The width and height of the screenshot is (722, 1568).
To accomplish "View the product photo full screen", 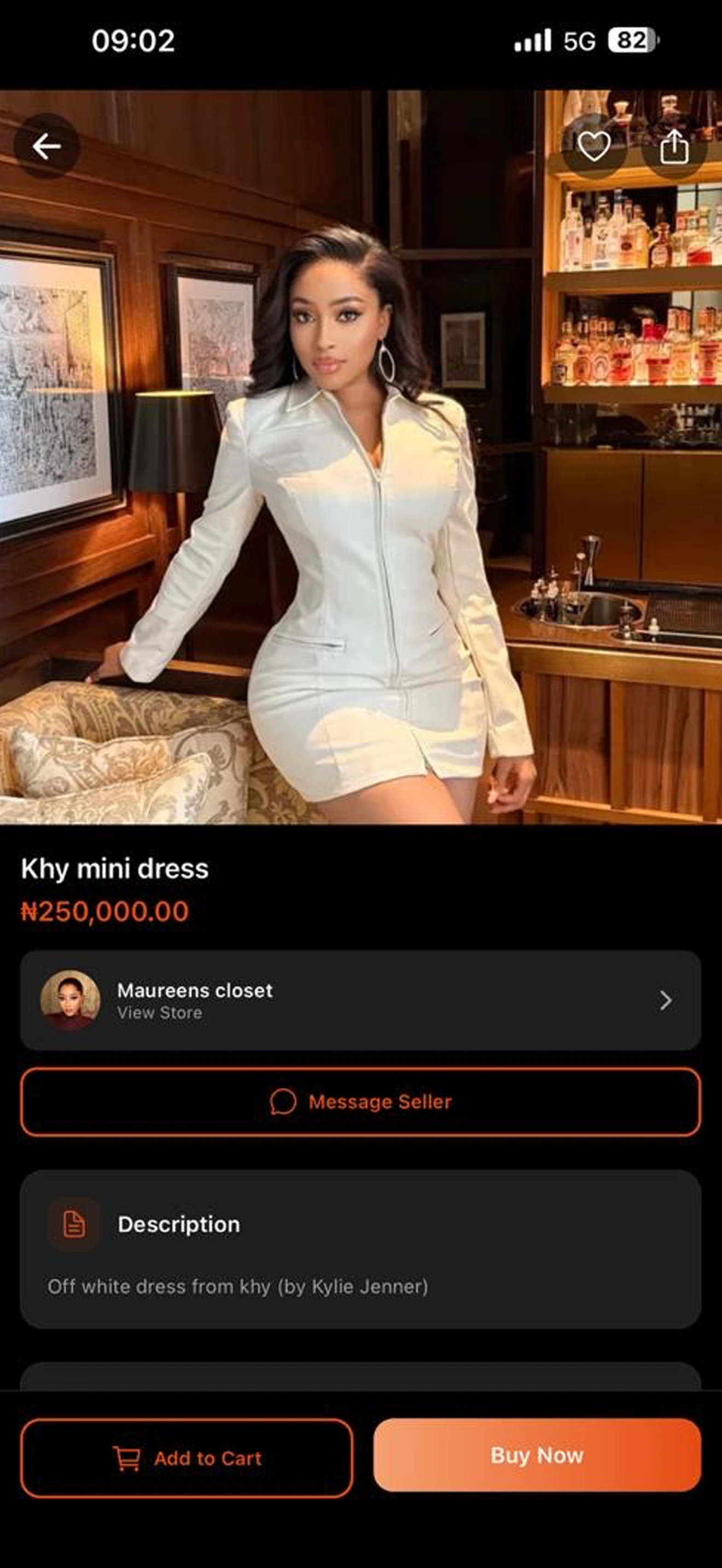I will click(360, 487).
